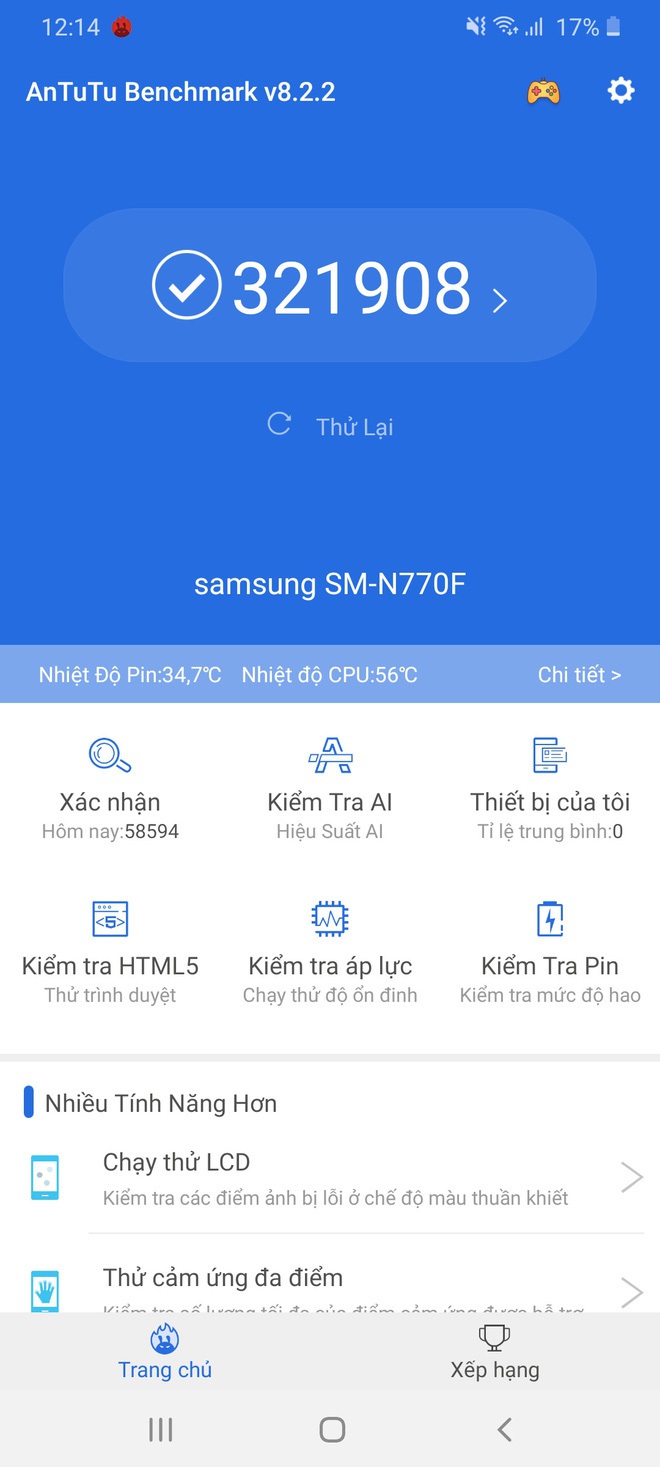Open Thiết bị của tôi
The height and width of the screenshot is (1467, 660).
(550, 788)
